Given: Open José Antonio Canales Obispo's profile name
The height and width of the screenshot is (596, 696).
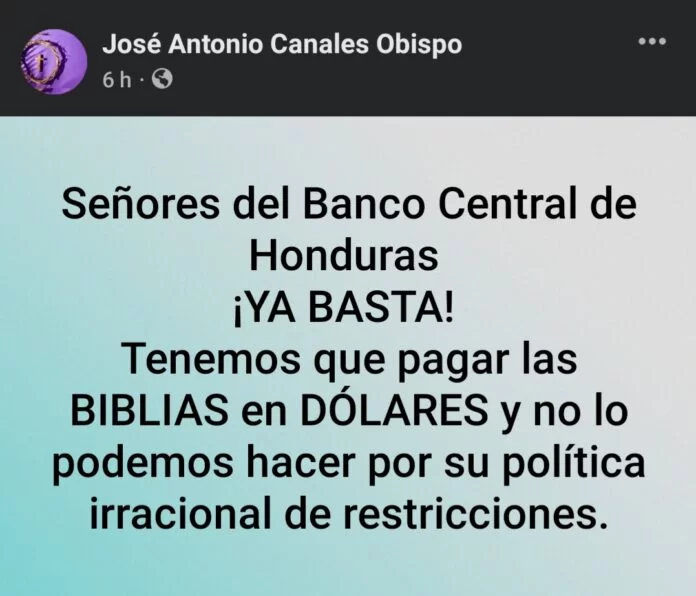Looking at the screenshot, I should [282, 44].
